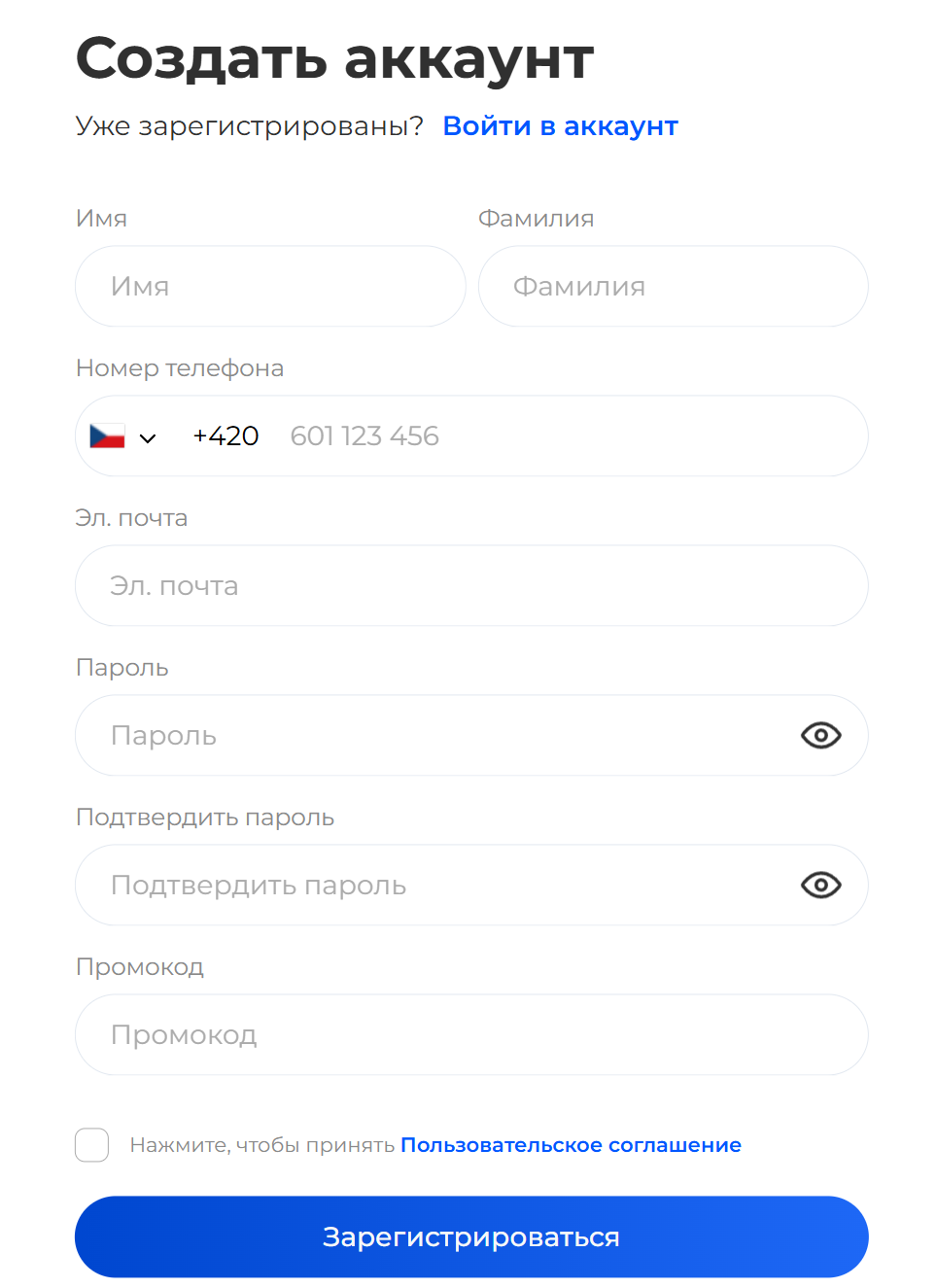Tap the phone number field
This screenshot has height=1288, width=937.
[564, 436]
